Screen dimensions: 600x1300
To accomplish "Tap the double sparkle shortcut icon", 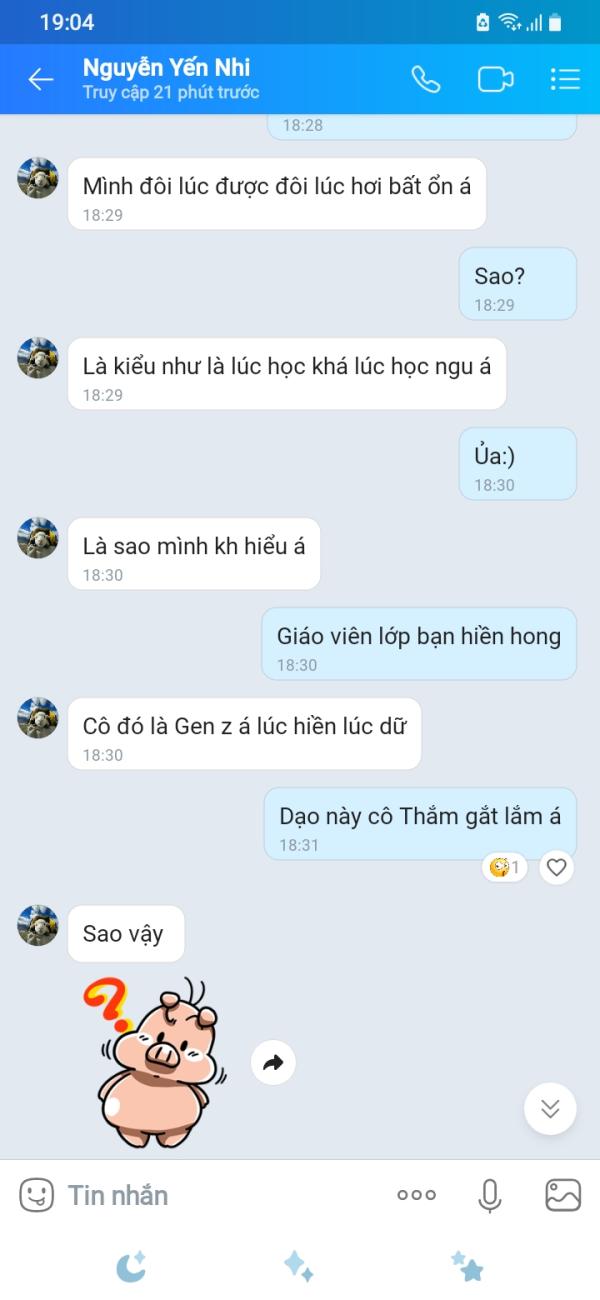I will pos(299,1267).
